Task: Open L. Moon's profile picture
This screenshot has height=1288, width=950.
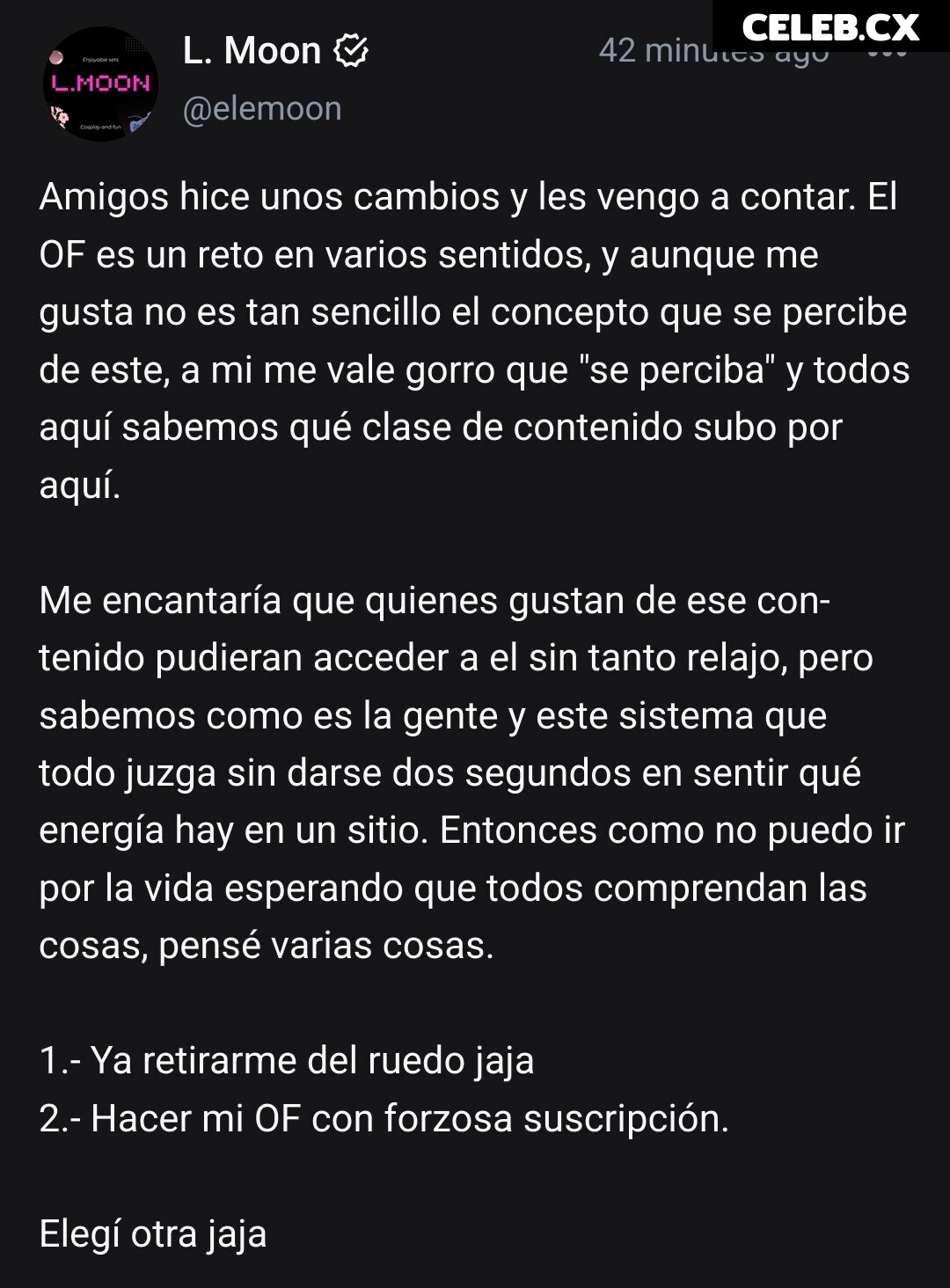Action: click(x=100, y=84)
